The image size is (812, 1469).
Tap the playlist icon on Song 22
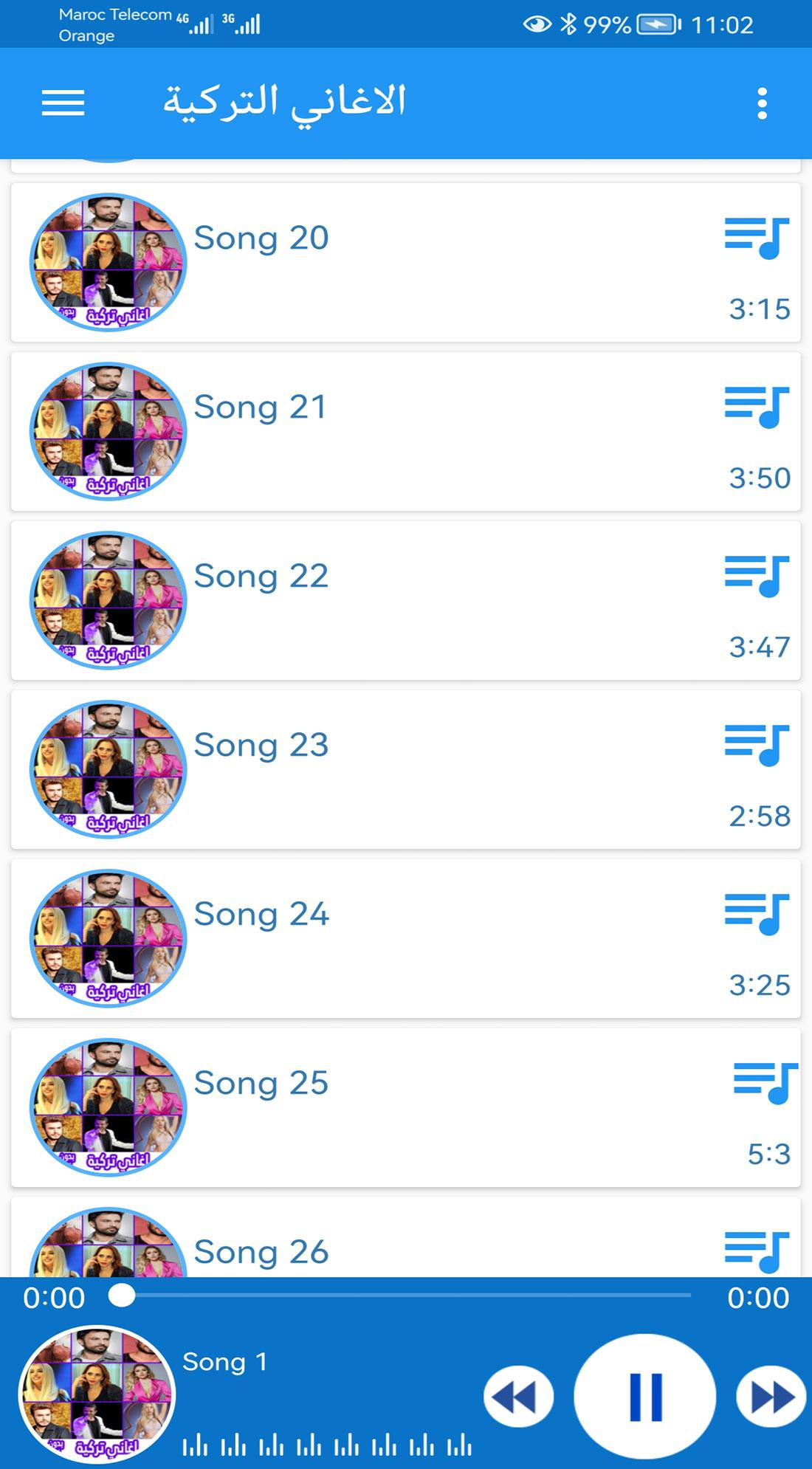[757, 576]
